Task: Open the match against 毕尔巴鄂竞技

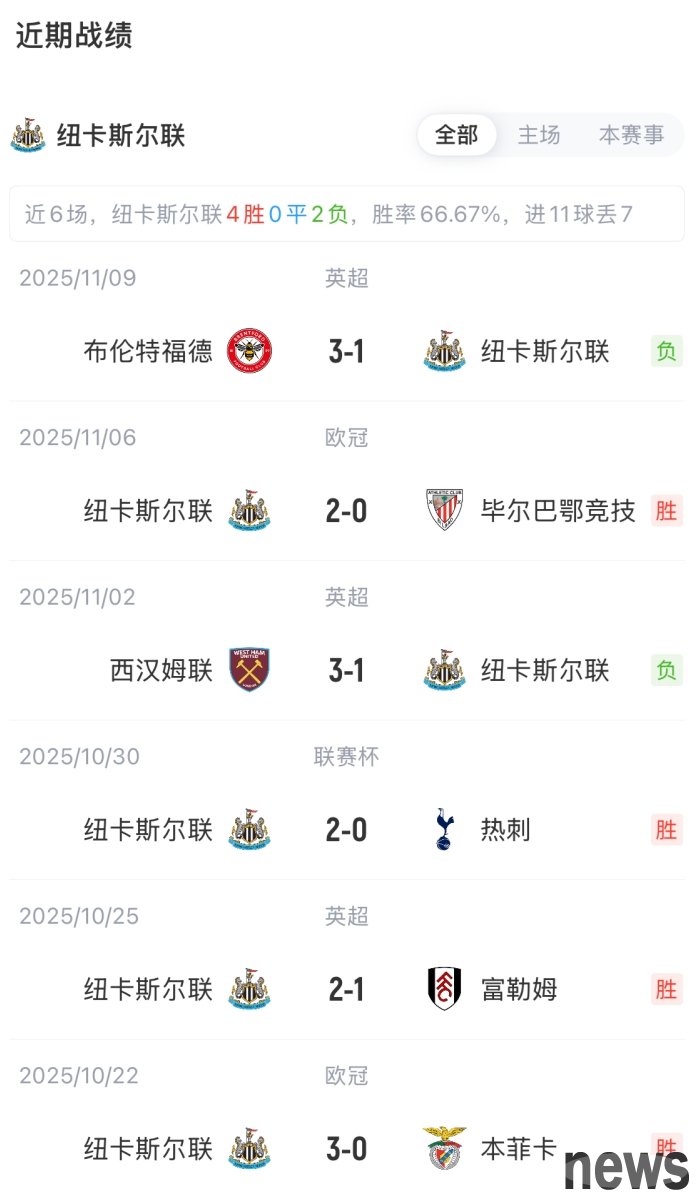Action: [x=346, y=511]
